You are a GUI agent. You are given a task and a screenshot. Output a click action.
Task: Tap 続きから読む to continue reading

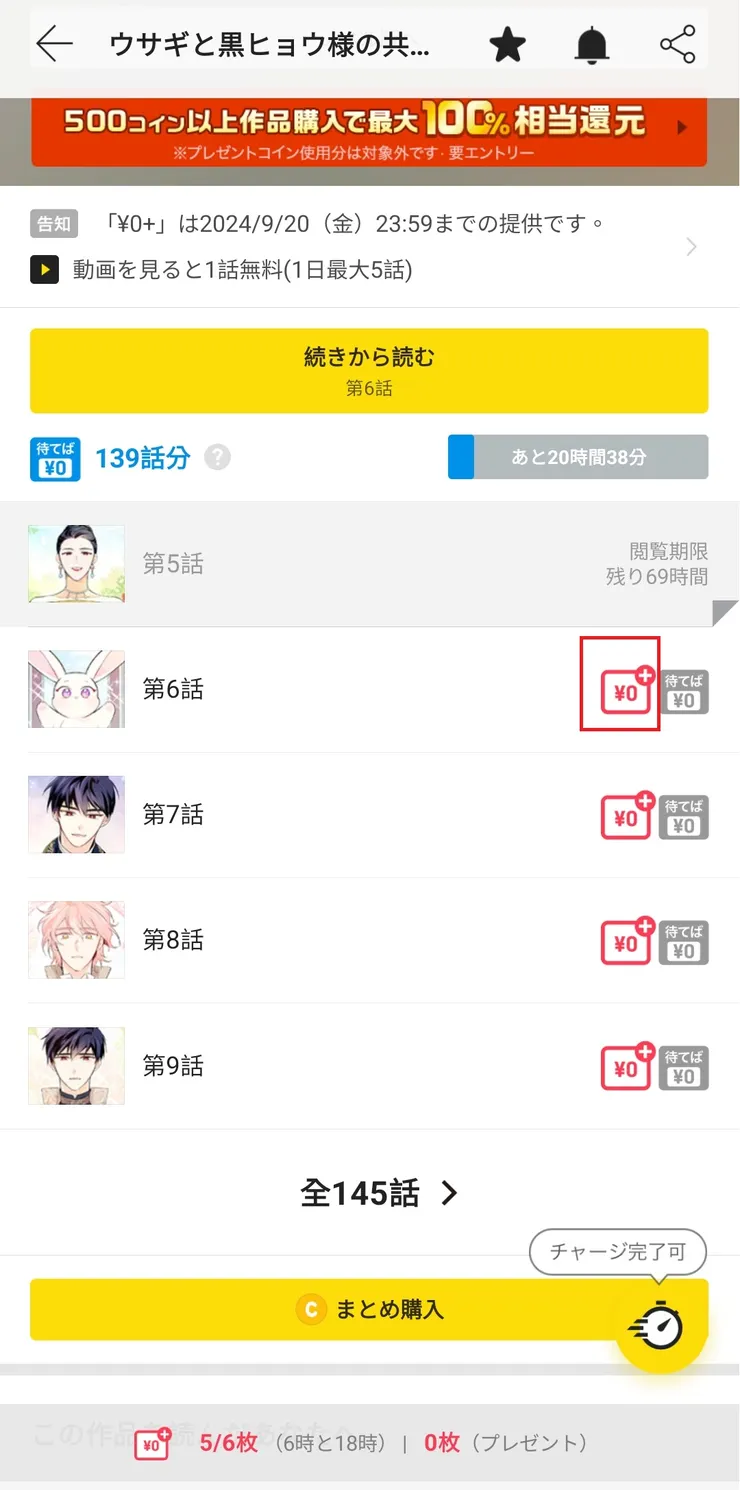click(369, 370)
